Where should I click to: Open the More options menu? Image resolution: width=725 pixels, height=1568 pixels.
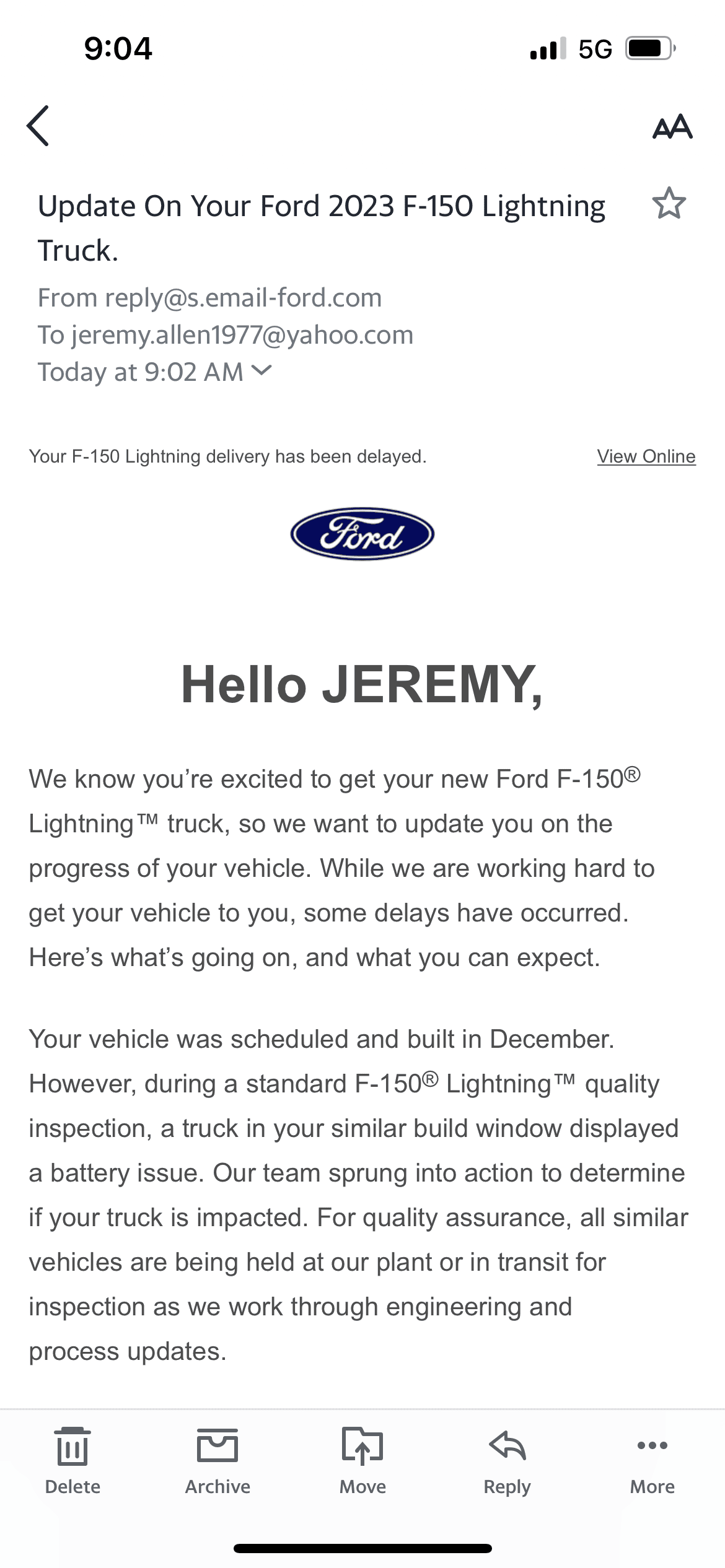click(652, 1460)
